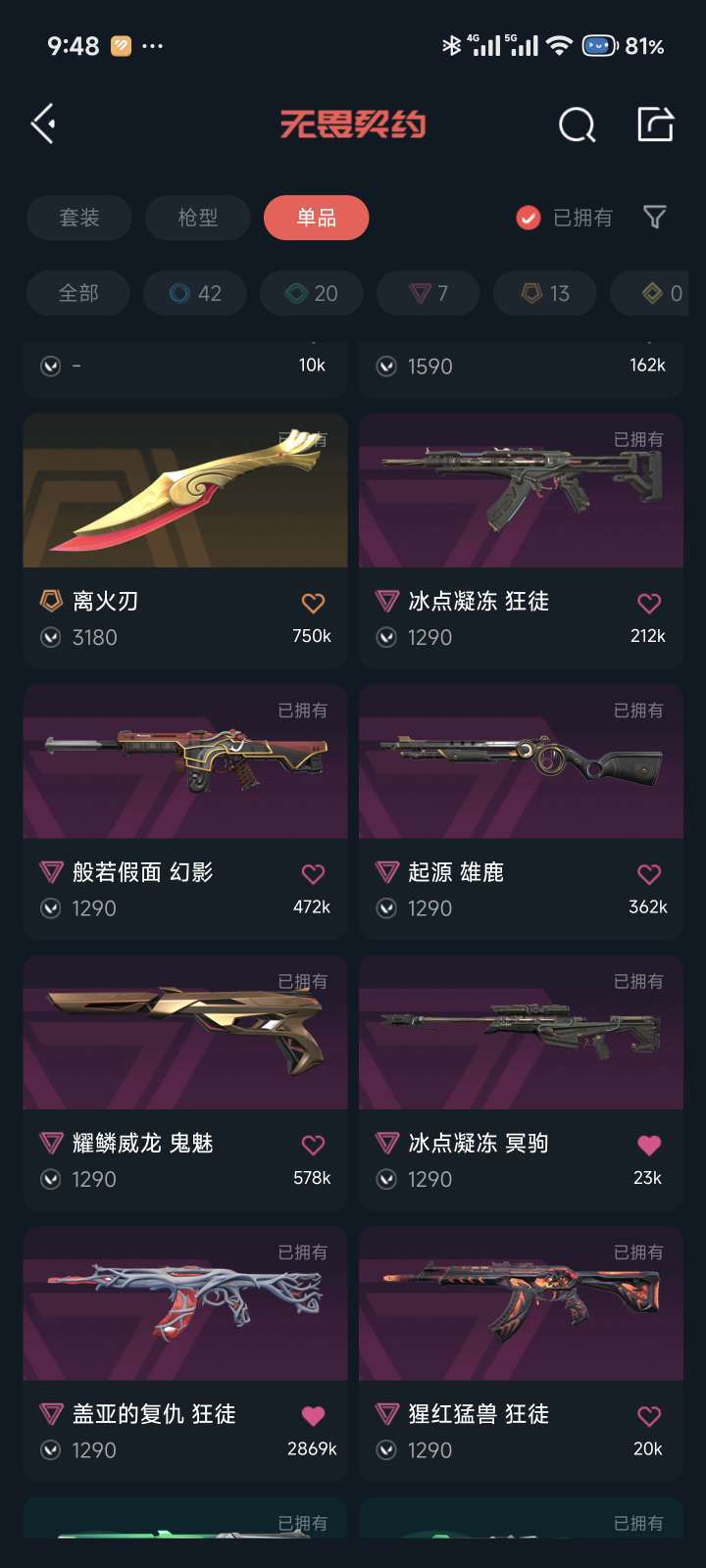Like the 冰点凝冻 狂徒 skin
This screenshot has height=1568, width=706.
point(649,603)
